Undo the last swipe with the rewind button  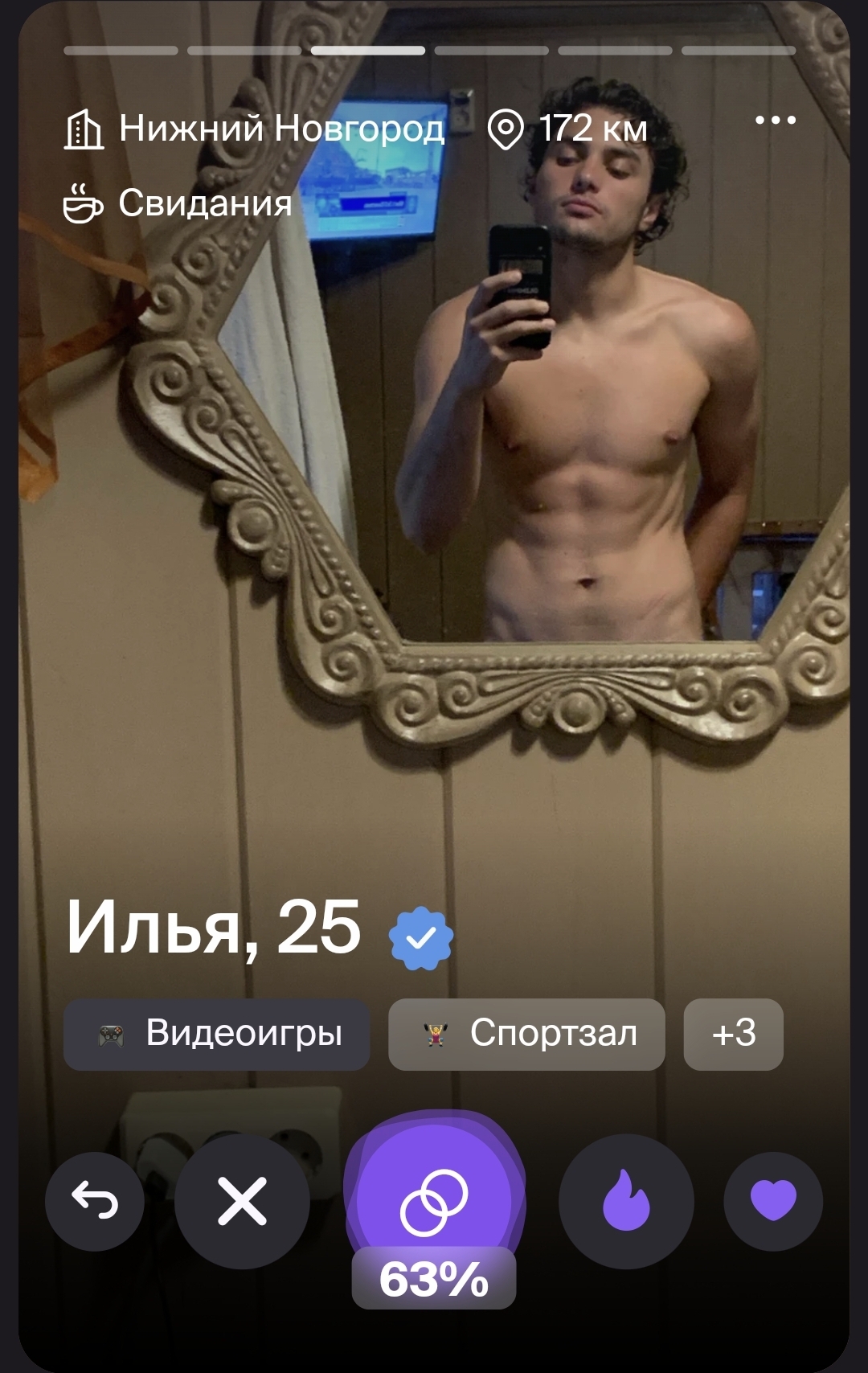pos(95,1202)
